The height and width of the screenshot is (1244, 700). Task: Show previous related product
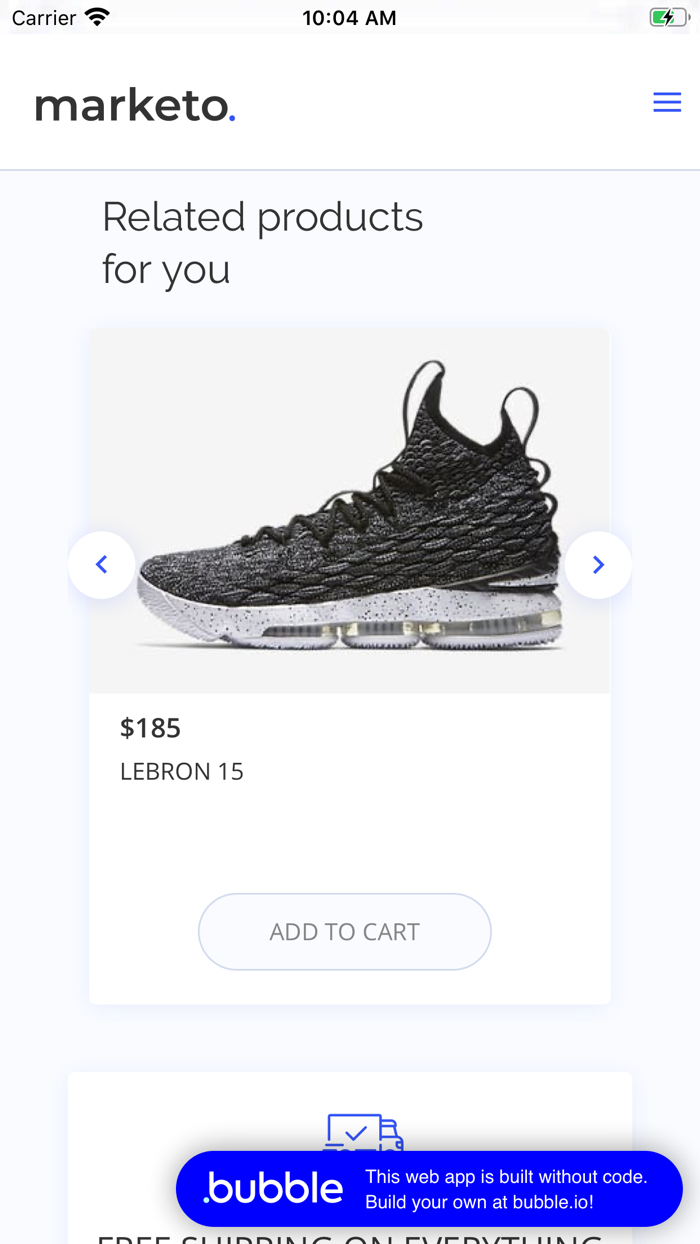101,565
